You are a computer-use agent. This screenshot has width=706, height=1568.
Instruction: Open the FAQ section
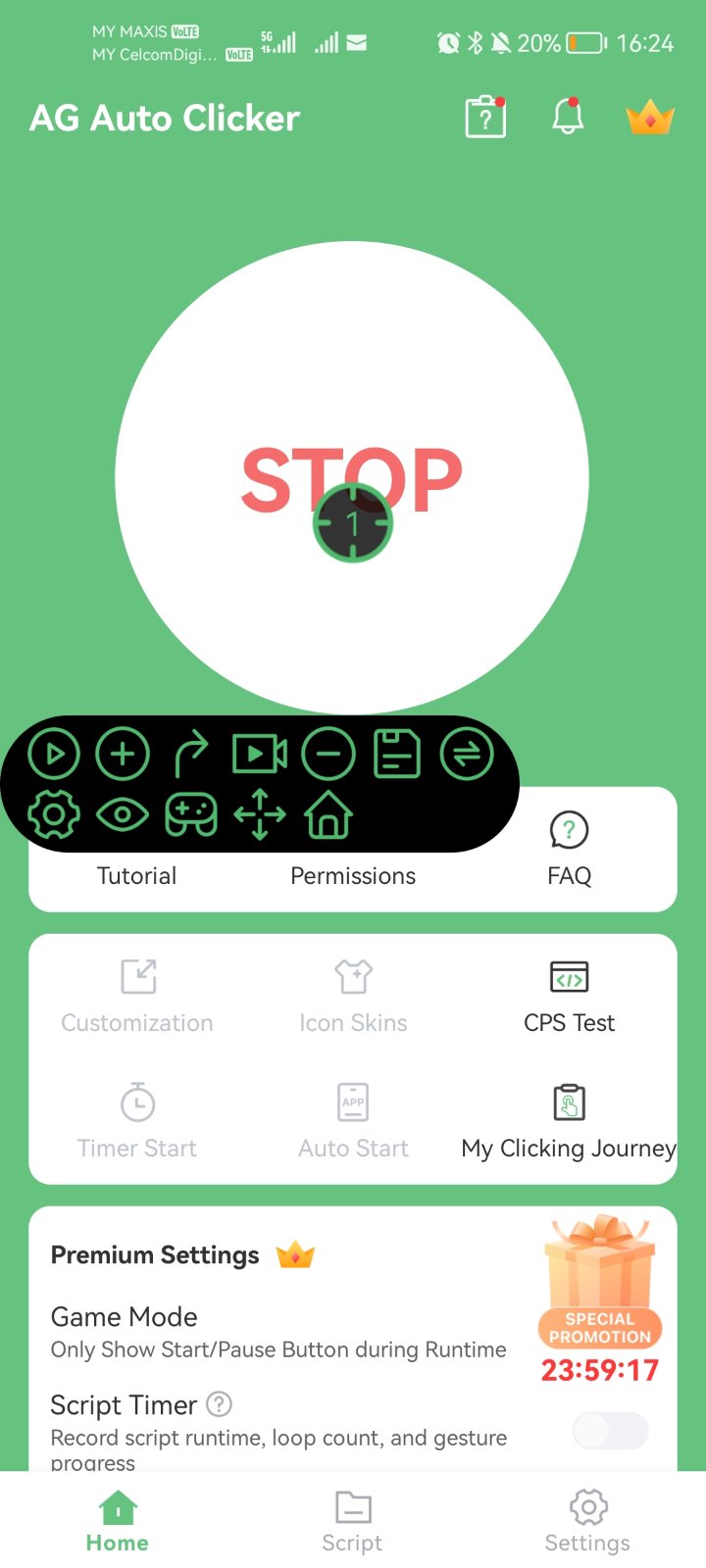point(569,850)
